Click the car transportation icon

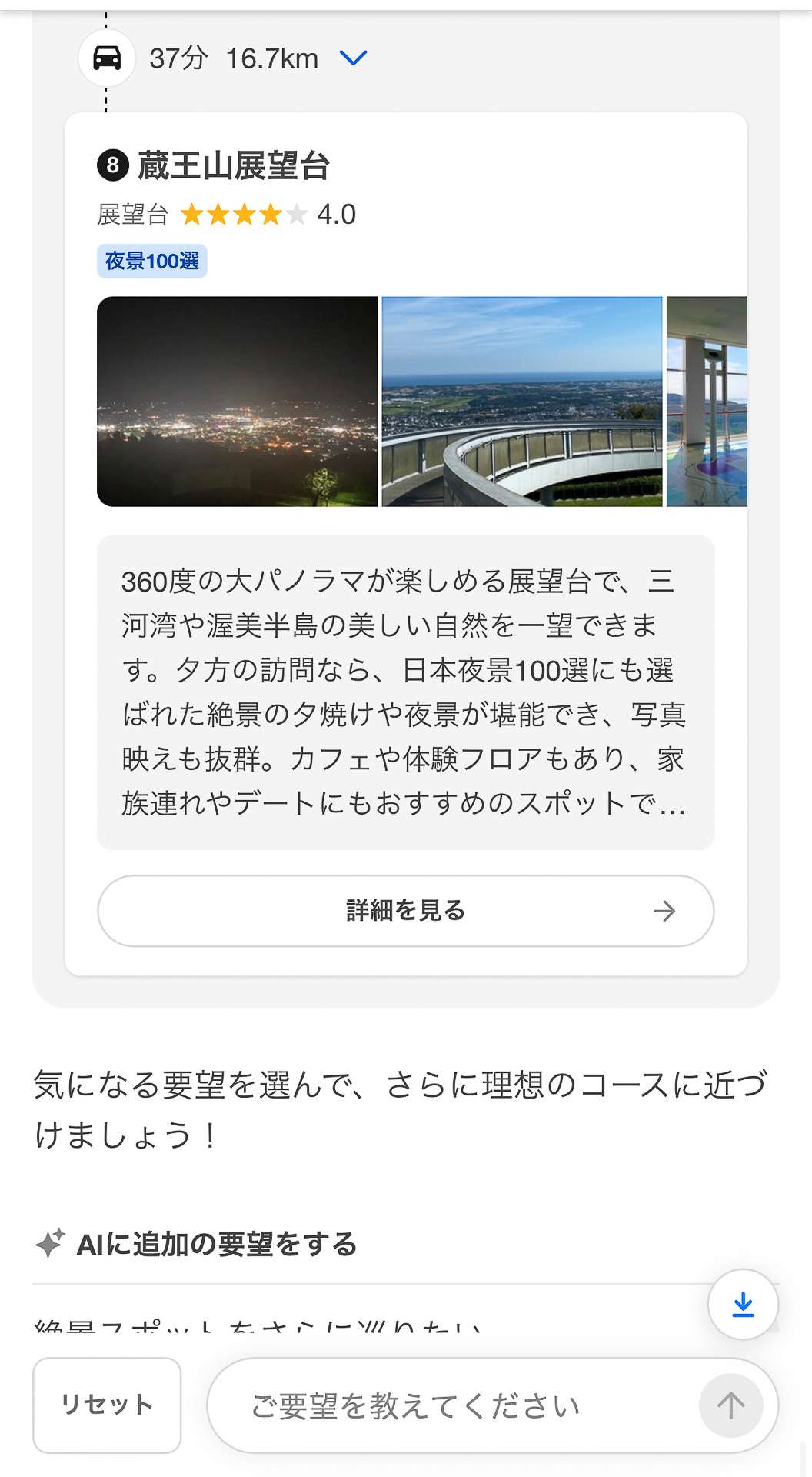107,58
